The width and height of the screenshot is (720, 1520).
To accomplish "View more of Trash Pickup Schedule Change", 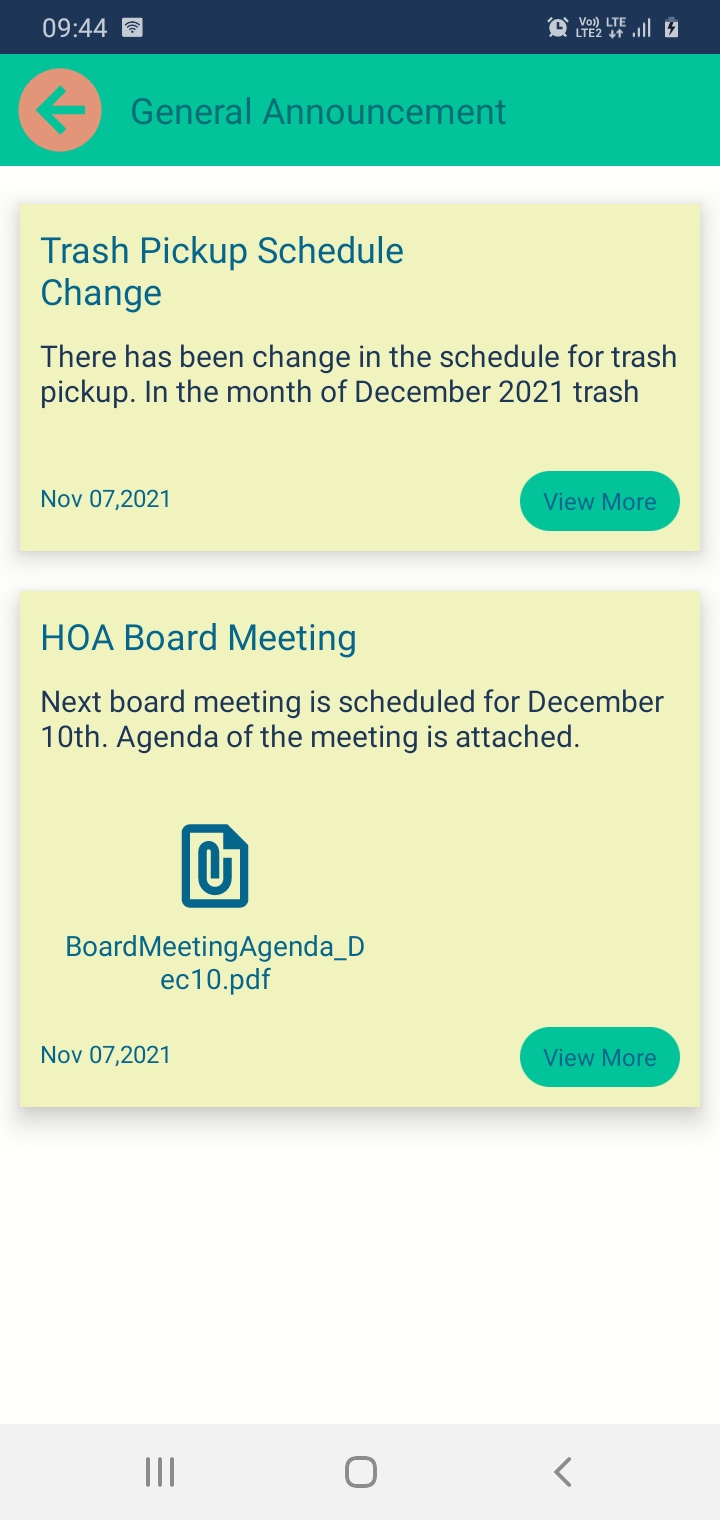I will [x=599, y=501].
